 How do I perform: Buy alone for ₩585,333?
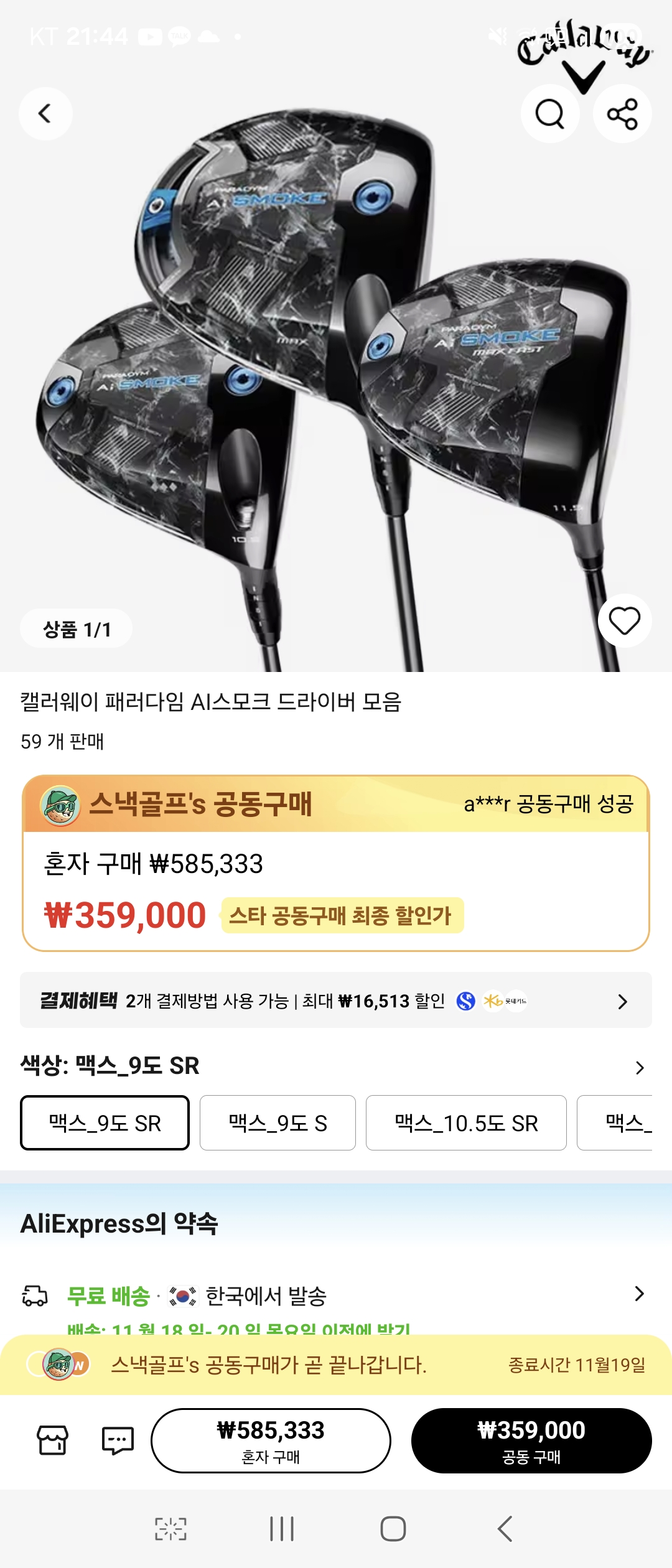271,1440
